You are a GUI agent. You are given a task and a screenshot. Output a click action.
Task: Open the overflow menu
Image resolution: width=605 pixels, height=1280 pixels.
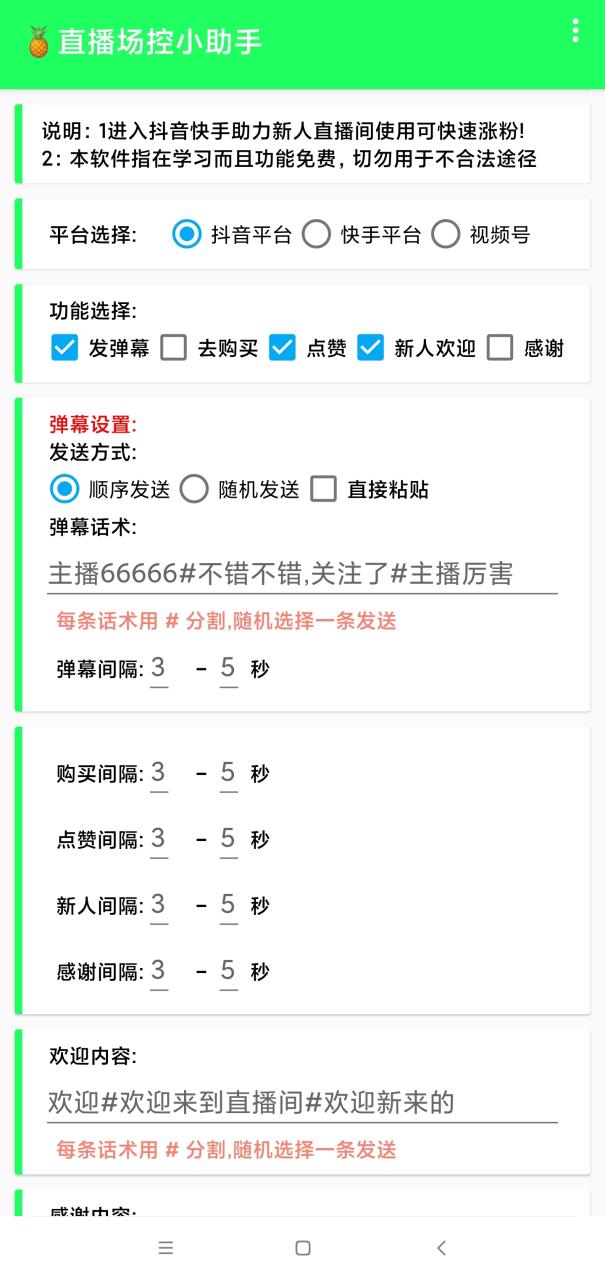(574, 31)
